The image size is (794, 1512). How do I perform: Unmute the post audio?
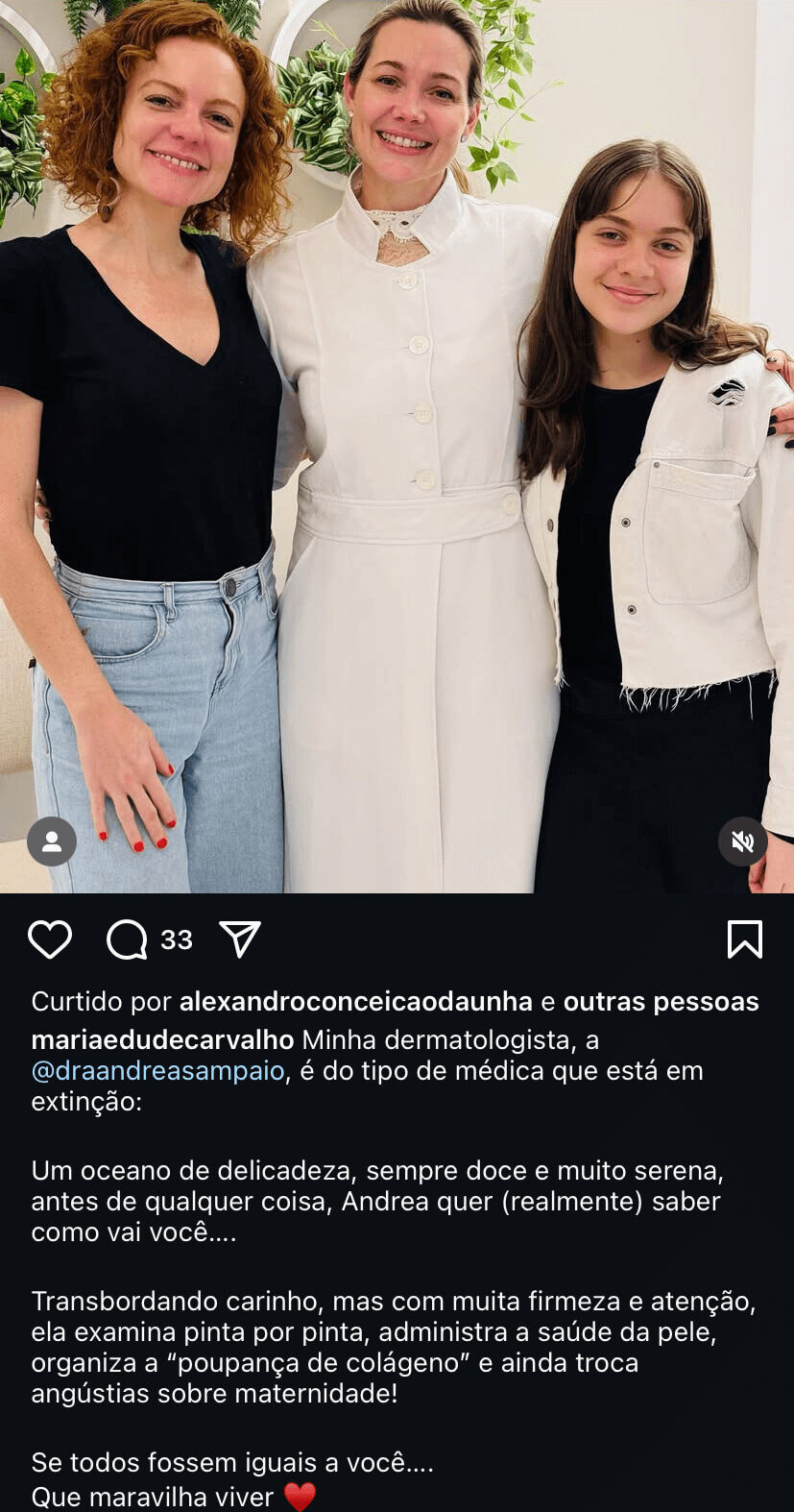point(742,842)
